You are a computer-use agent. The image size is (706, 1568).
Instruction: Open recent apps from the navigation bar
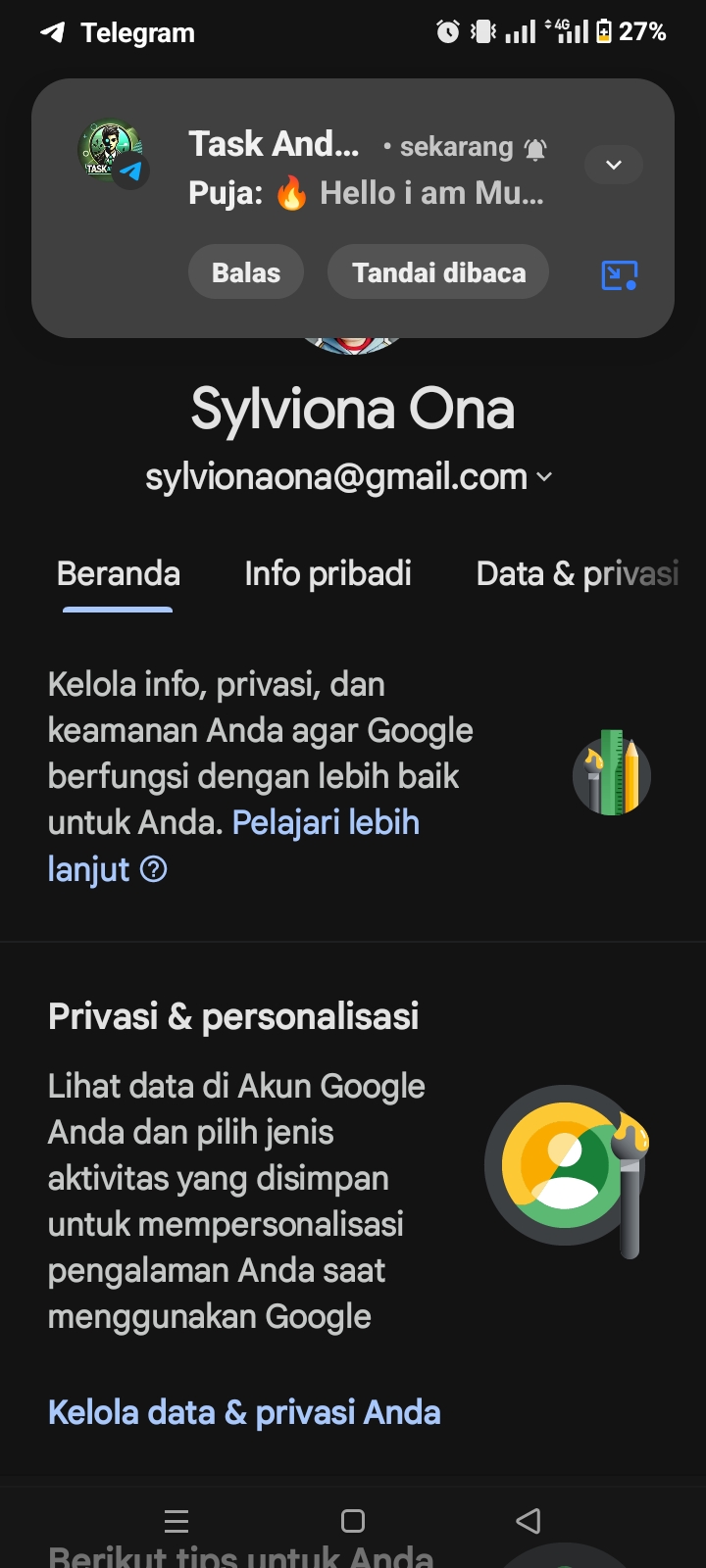click(176, 1521)
